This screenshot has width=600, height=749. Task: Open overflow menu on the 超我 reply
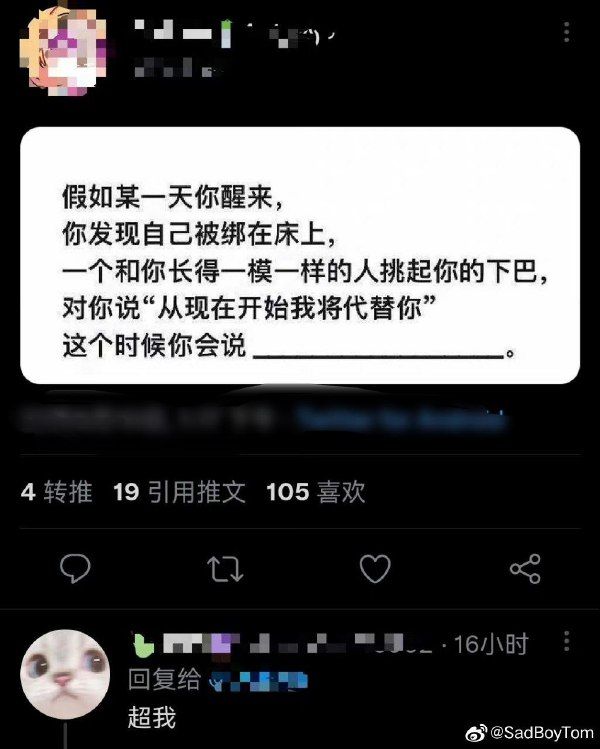pos(567,642)
